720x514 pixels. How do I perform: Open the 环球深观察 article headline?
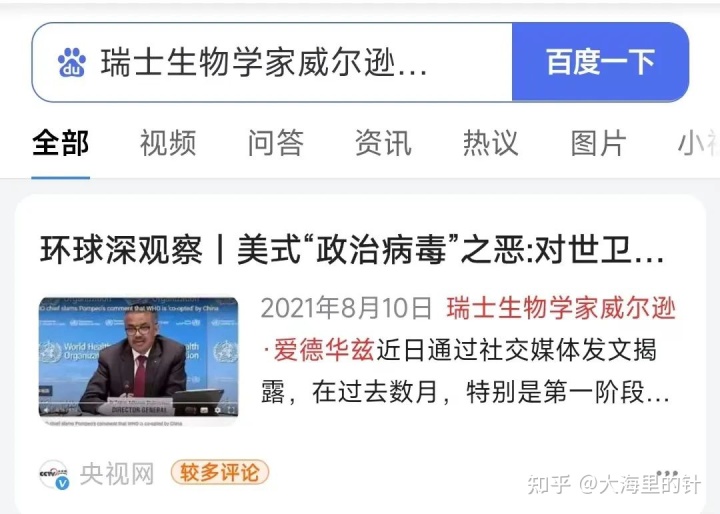click(x=352, y=250)
